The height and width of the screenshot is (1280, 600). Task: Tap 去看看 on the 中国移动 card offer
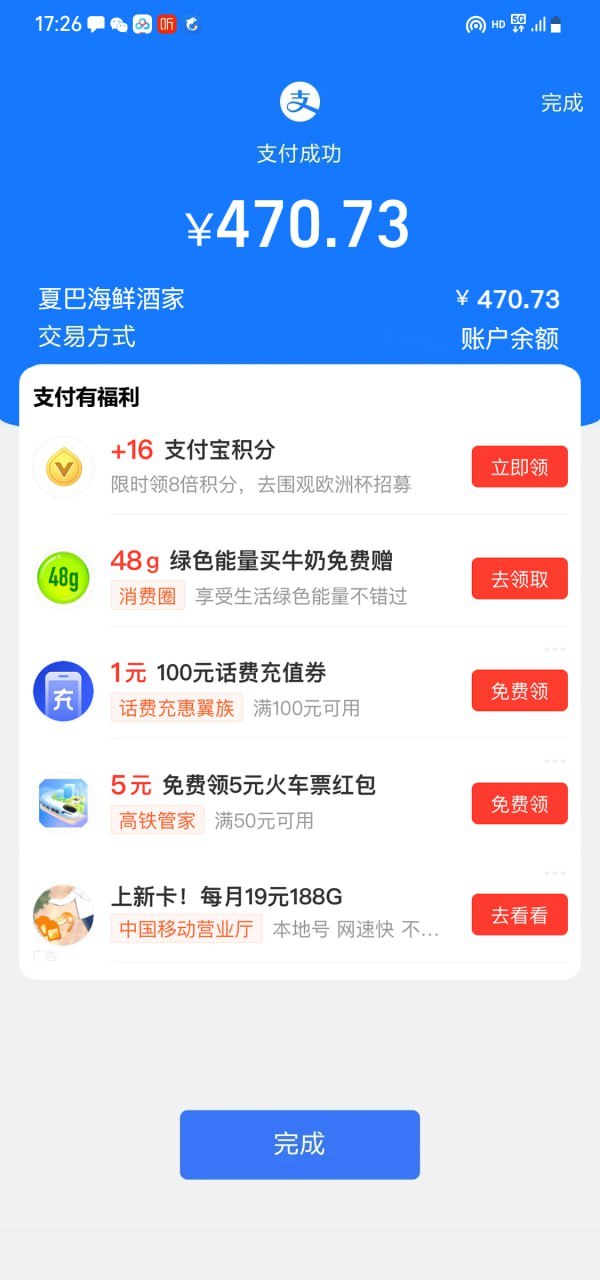(519, 915)
